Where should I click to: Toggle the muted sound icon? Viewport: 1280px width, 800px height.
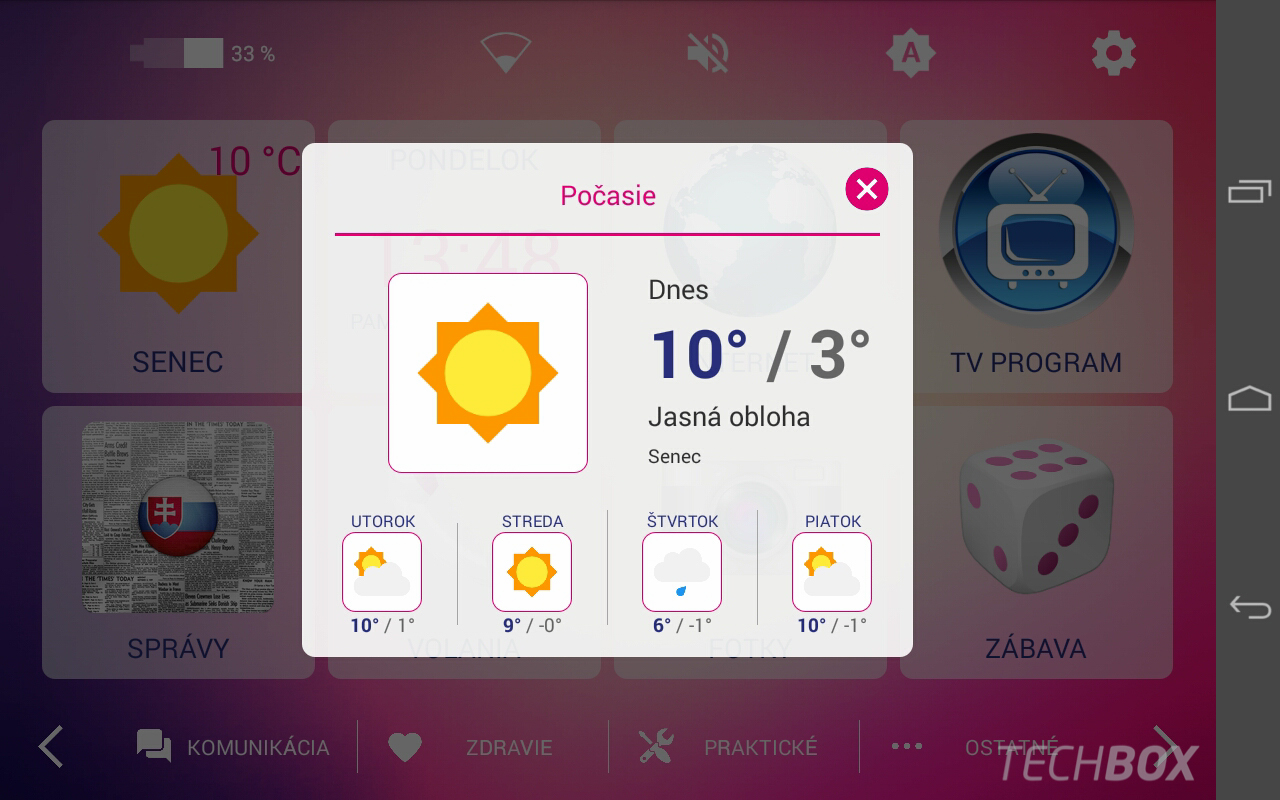pos(708,52)
